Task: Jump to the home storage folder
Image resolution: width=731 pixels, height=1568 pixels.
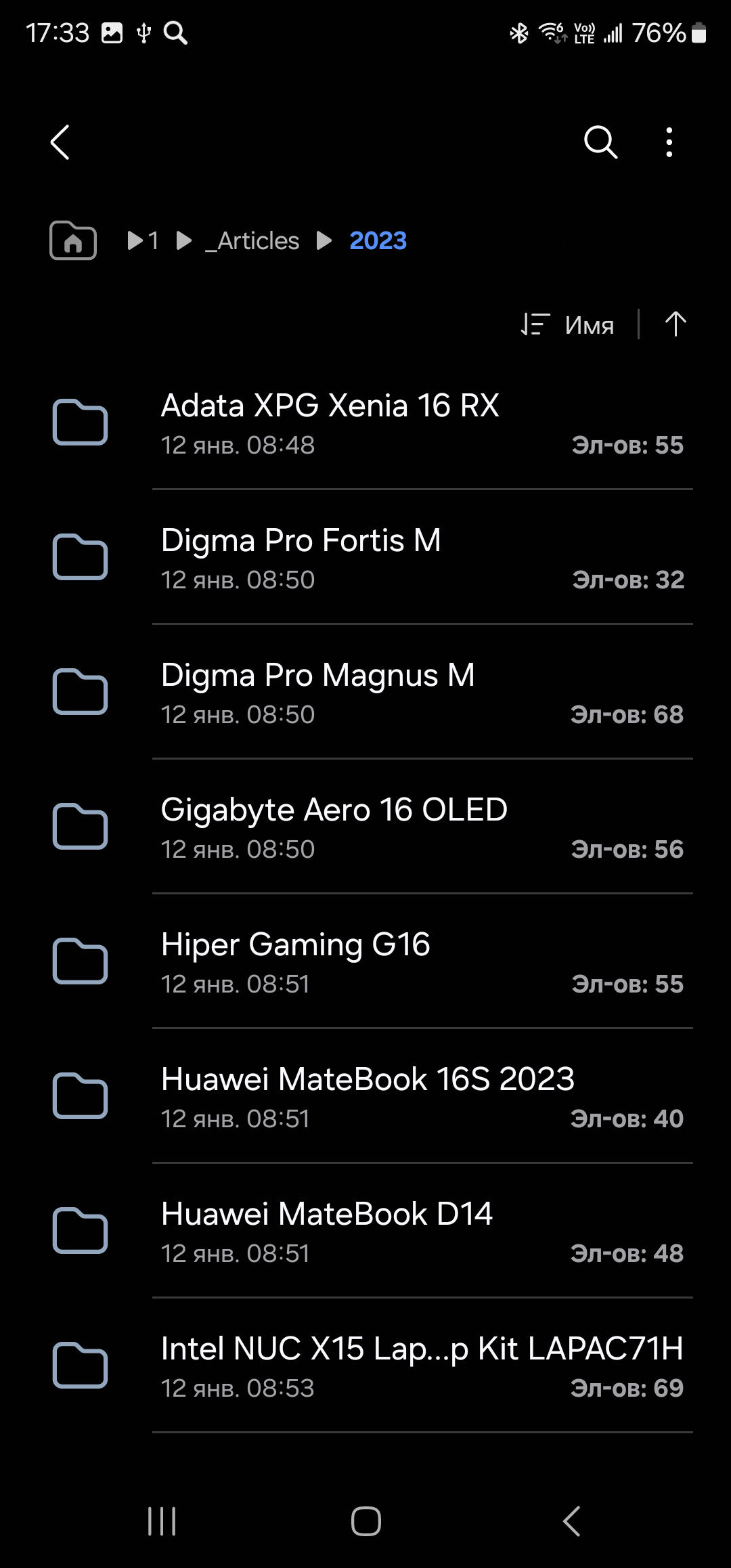Action: point(73,240)
